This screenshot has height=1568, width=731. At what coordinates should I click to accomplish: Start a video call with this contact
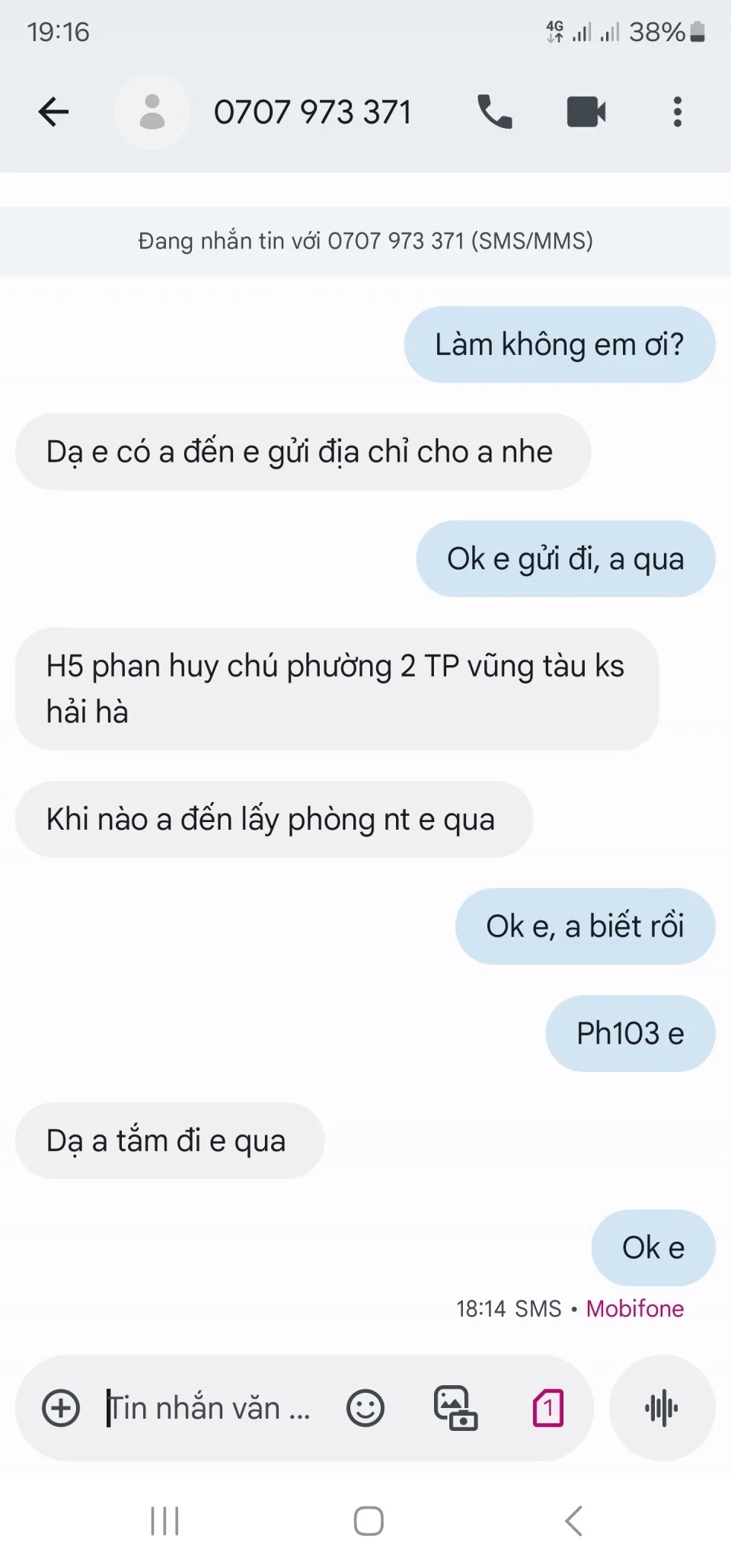(x=586, y=112)
